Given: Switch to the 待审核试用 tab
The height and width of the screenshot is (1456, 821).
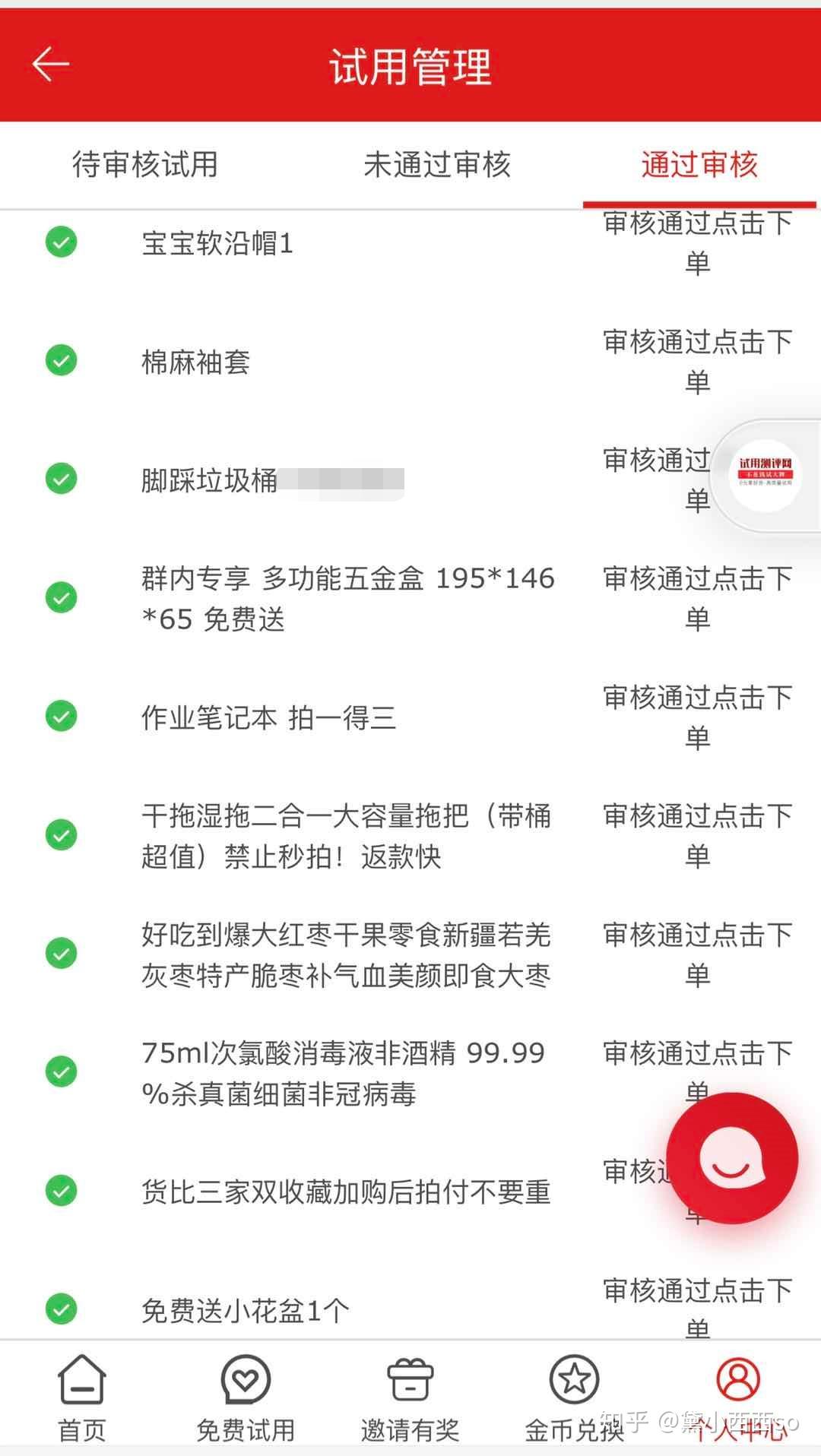Looking at the screenshot, I should 144,165.
